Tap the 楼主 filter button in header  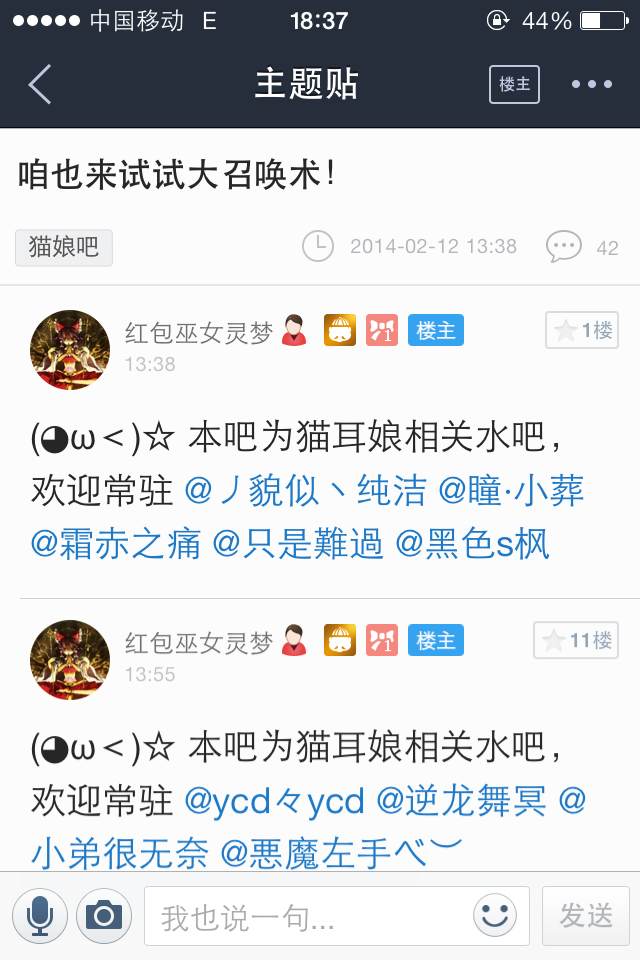(514, 85)
